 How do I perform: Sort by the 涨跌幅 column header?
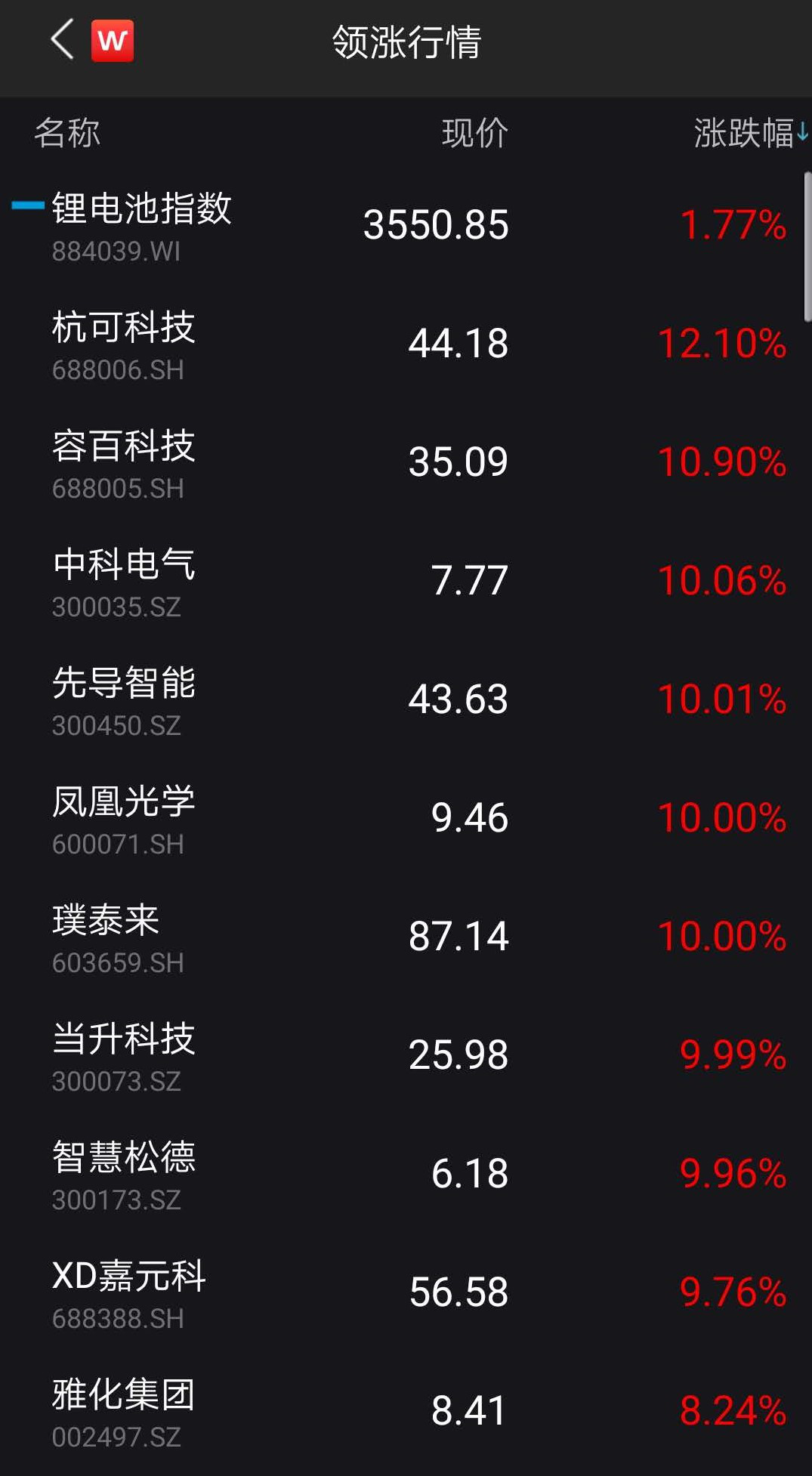pyautogui.click(x=751, y=133)
